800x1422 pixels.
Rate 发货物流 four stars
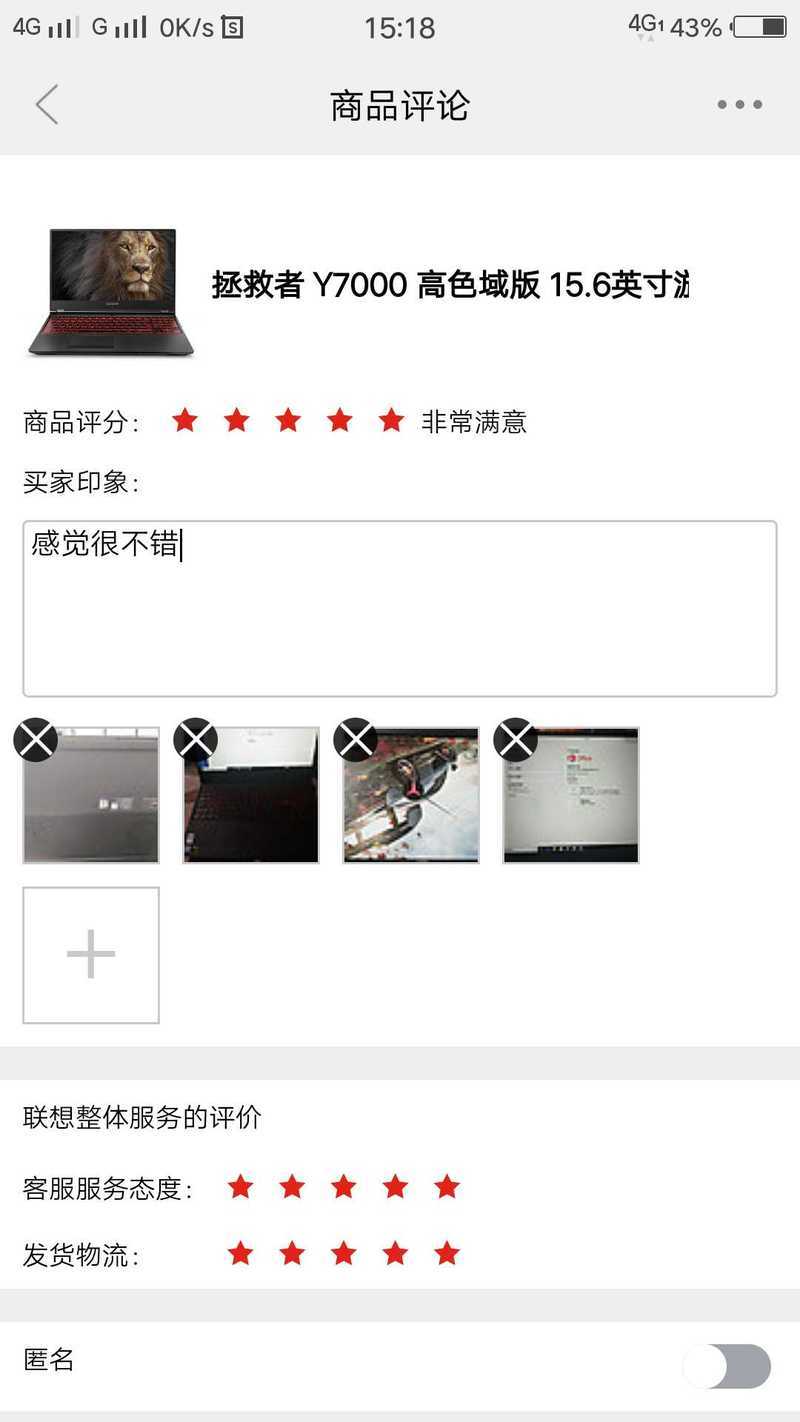(395, 1253)
